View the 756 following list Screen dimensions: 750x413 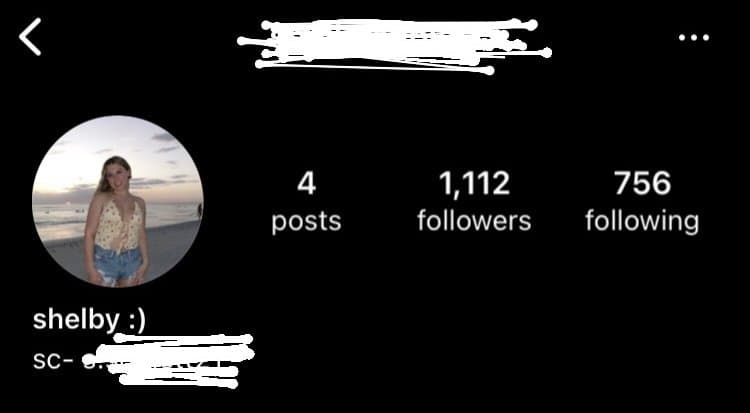coord(642,201)
